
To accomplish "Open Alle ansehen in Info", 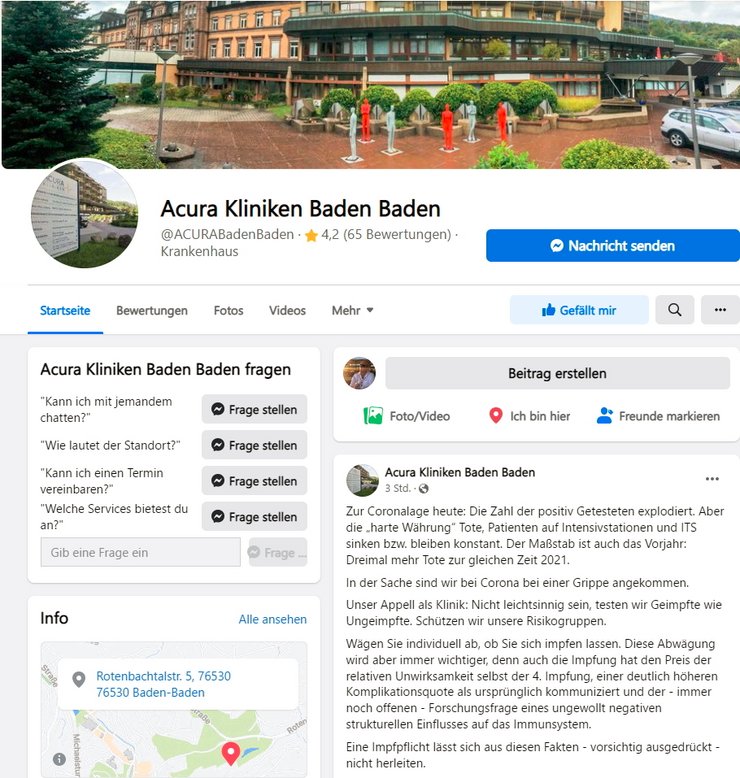I will (x=272, y=619).
